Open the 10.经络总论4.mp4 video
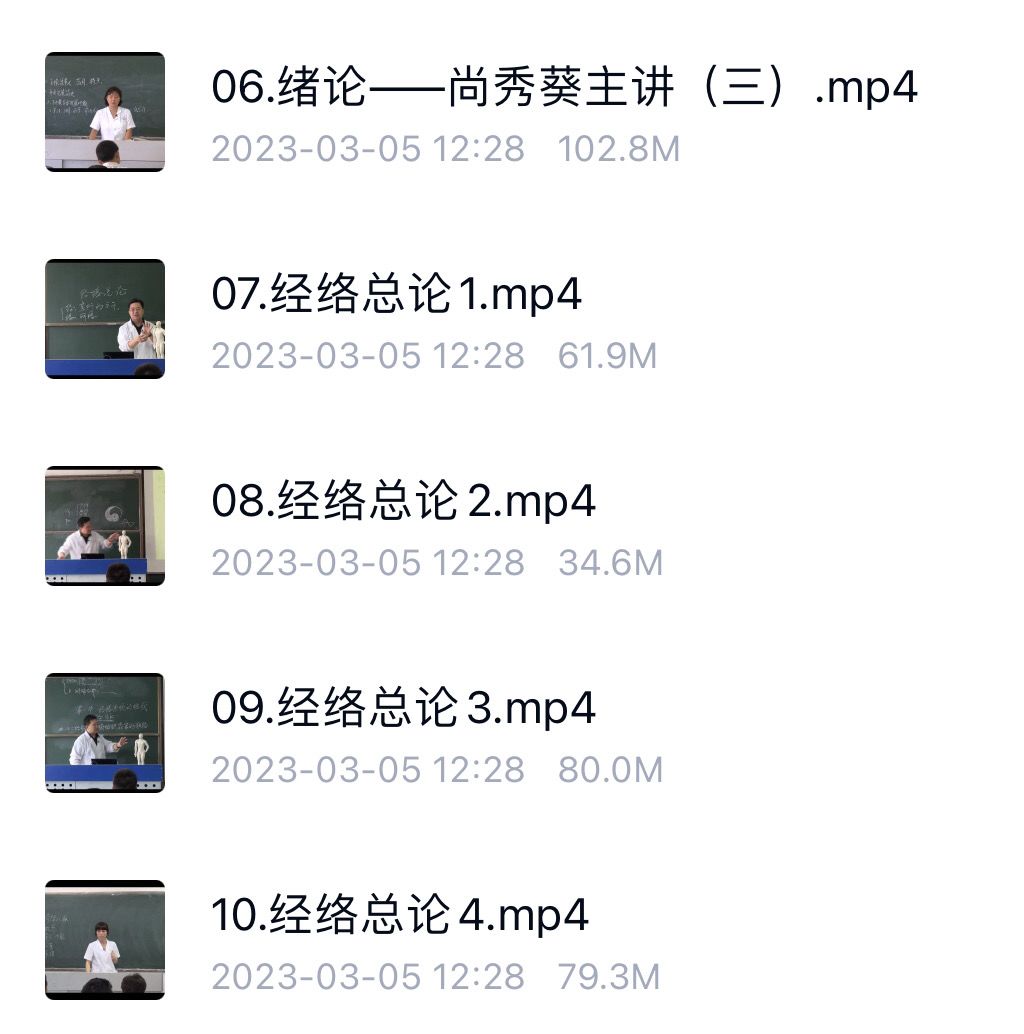Image resolution: width=1024 pixels, height=1034 pixels. pyautogui.click(x=400, y=916)
